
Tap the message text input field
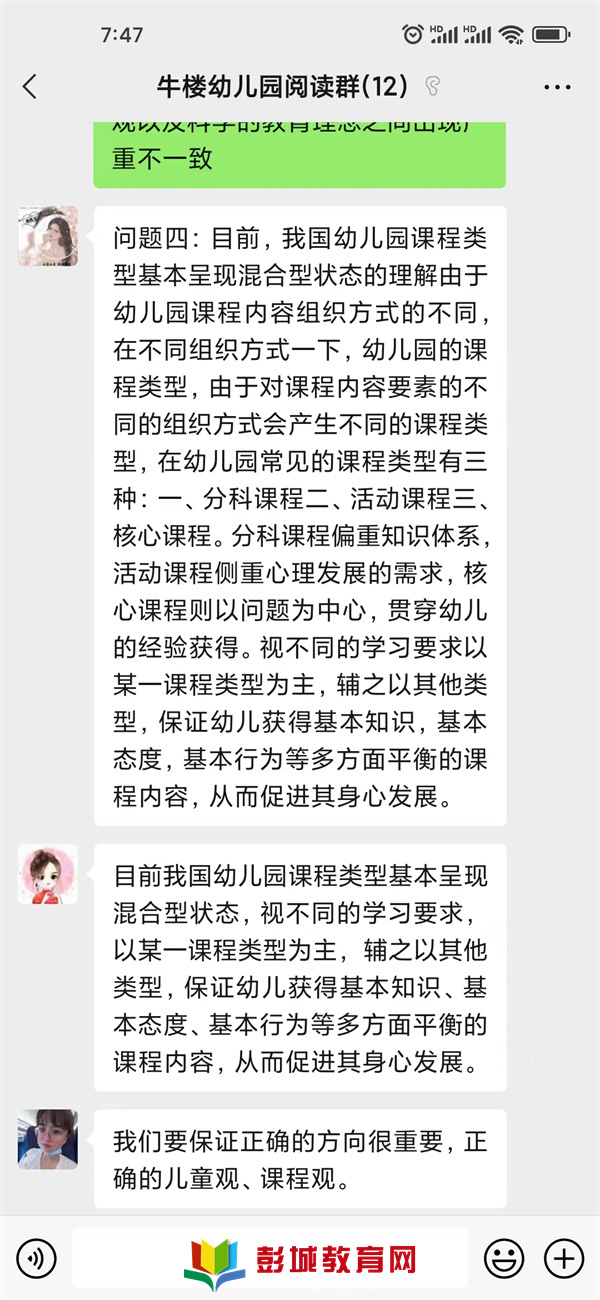(x=270, y=1257)
